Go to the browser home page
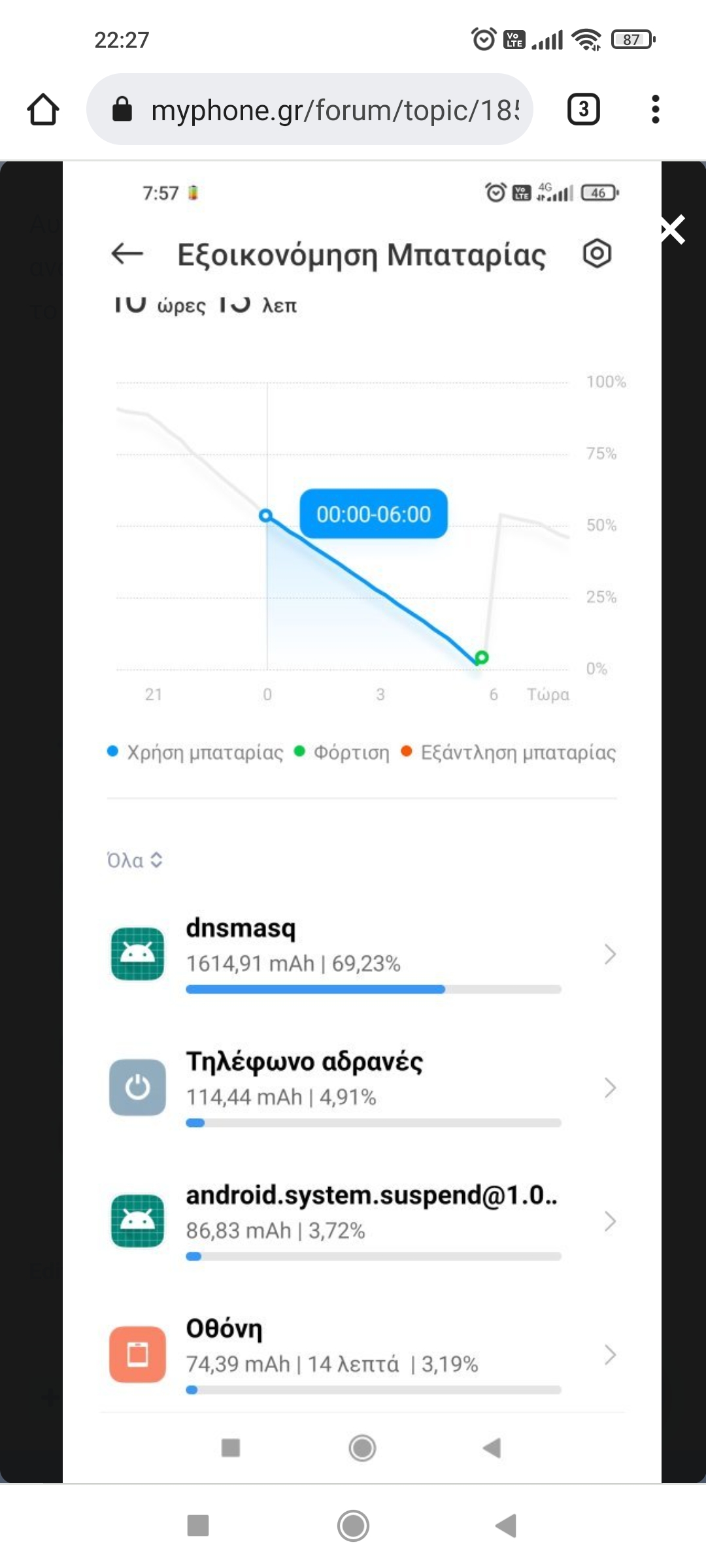This screenshot has height=1568, width=706. pyautogui.click(x=43, y=109)
